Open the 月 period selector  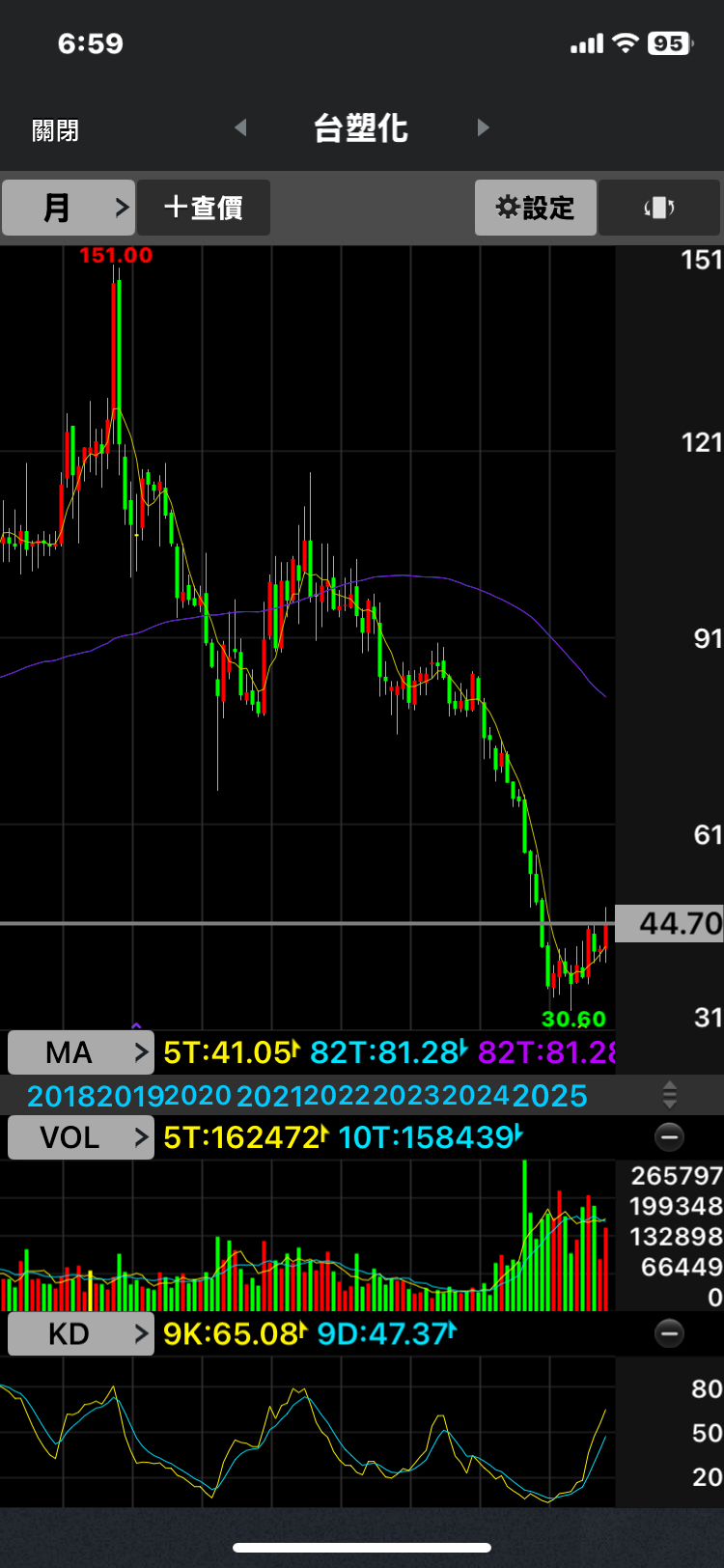coord(69,208)
